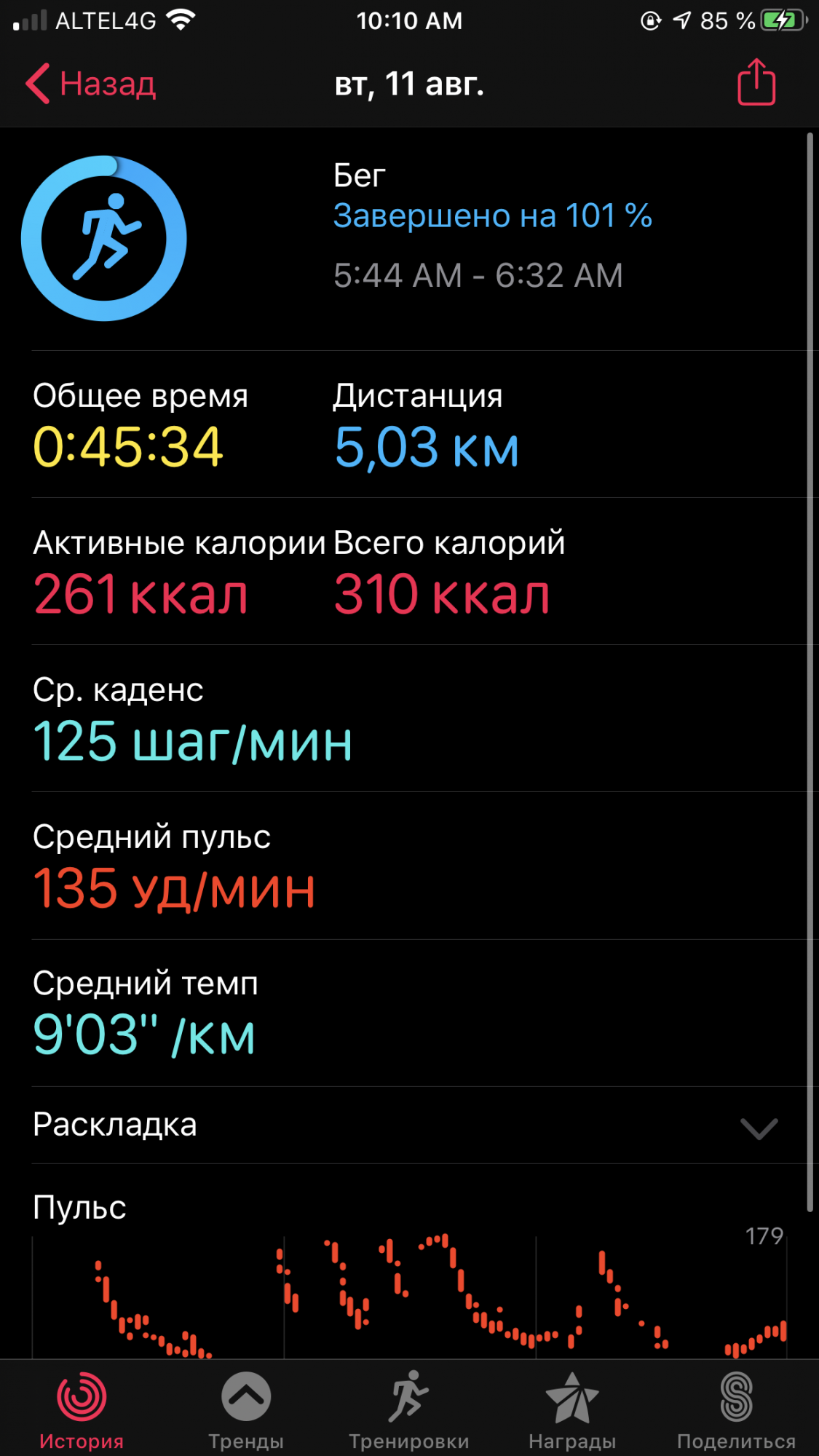Go back with the Назад button

pos(91,84)
